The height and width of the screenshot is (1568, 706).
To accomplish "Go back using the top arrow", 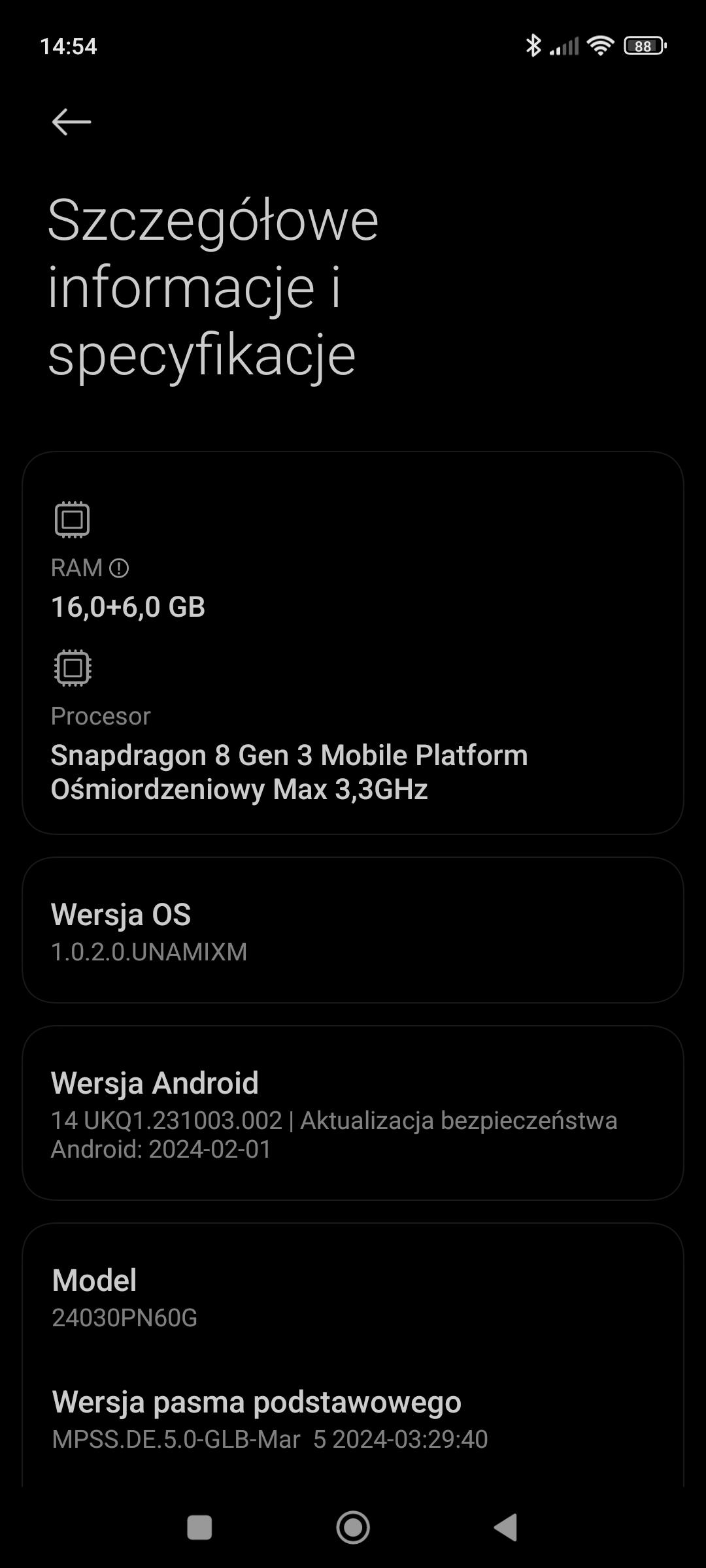I will [x=71, y=122].
